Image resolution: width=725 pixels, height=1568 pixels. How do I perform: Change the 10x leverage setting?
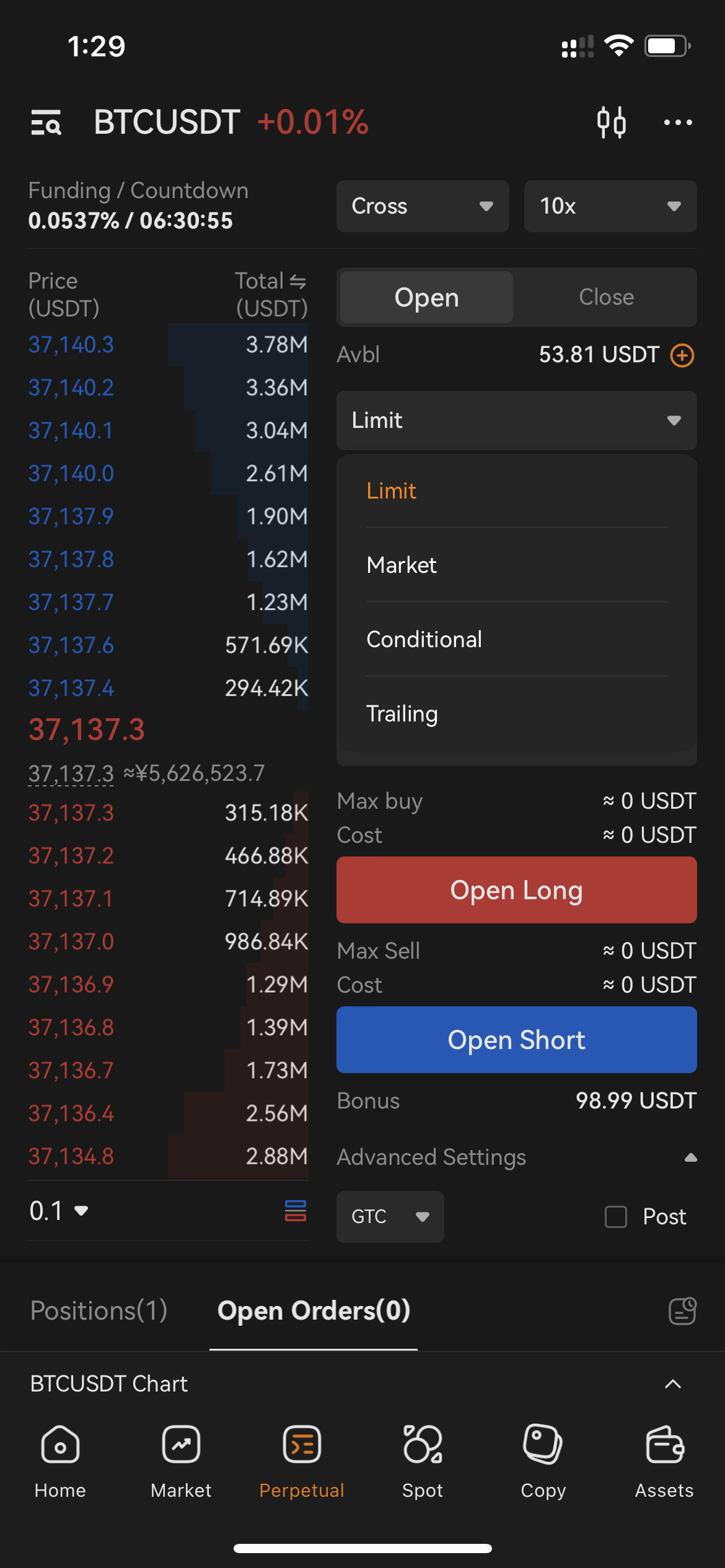point(610,206)
